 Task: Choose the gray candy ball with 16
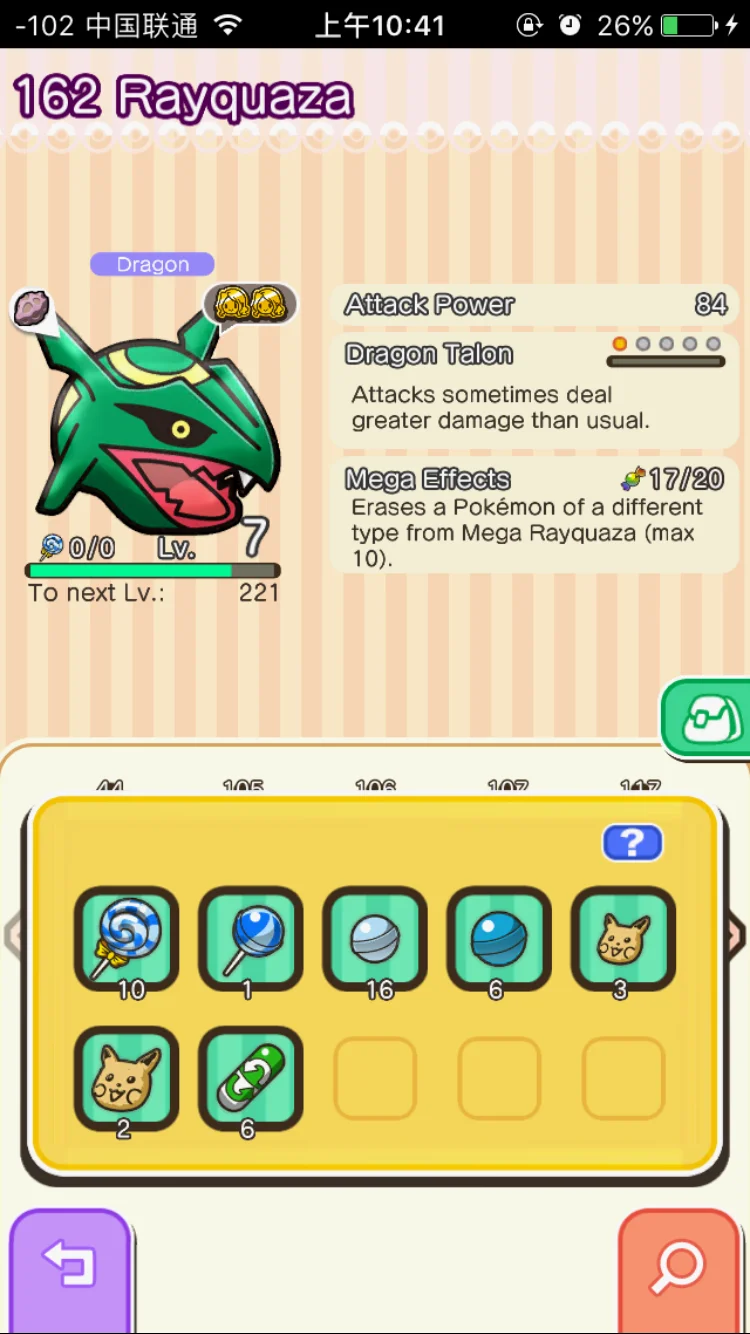374,938
